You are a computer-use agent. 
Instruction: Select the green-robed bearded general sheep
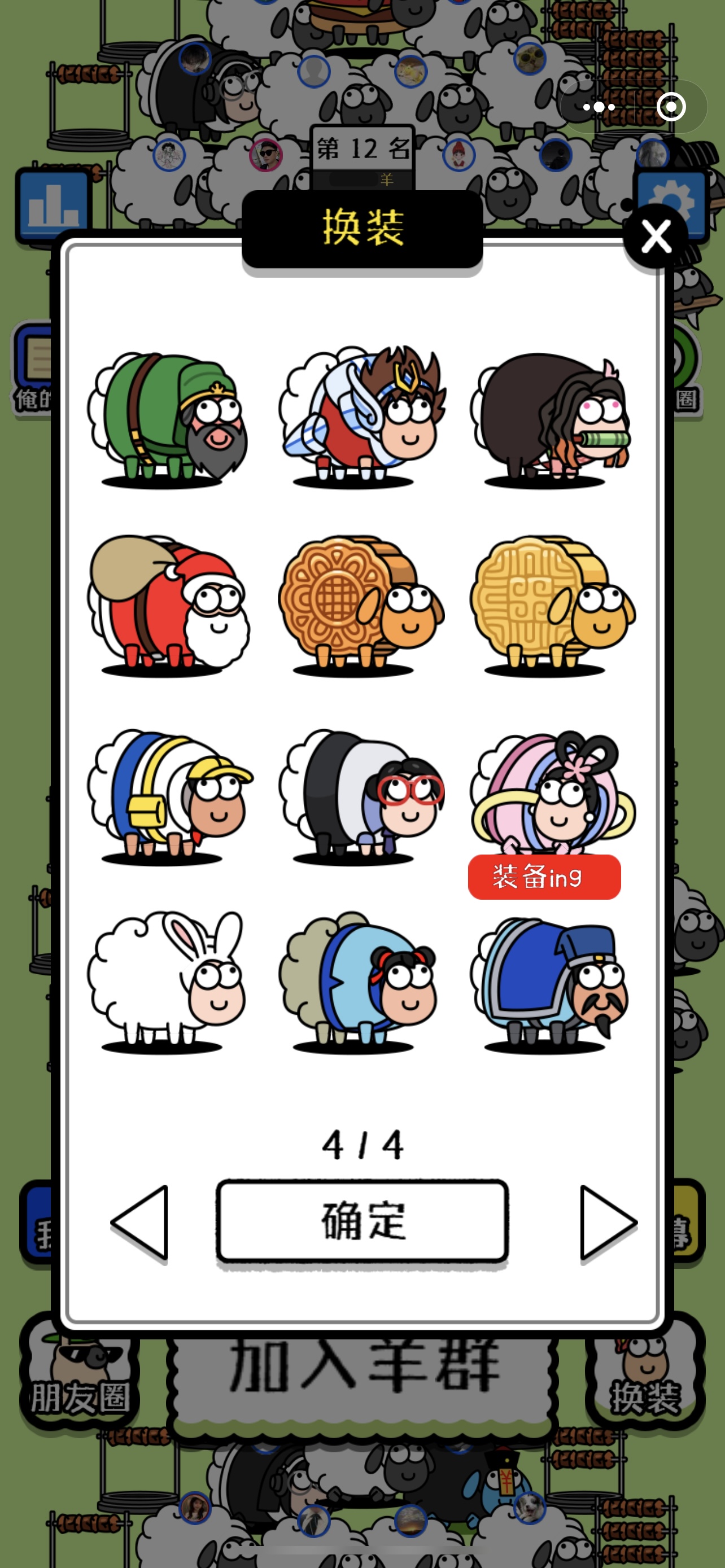tap(169, 418)
